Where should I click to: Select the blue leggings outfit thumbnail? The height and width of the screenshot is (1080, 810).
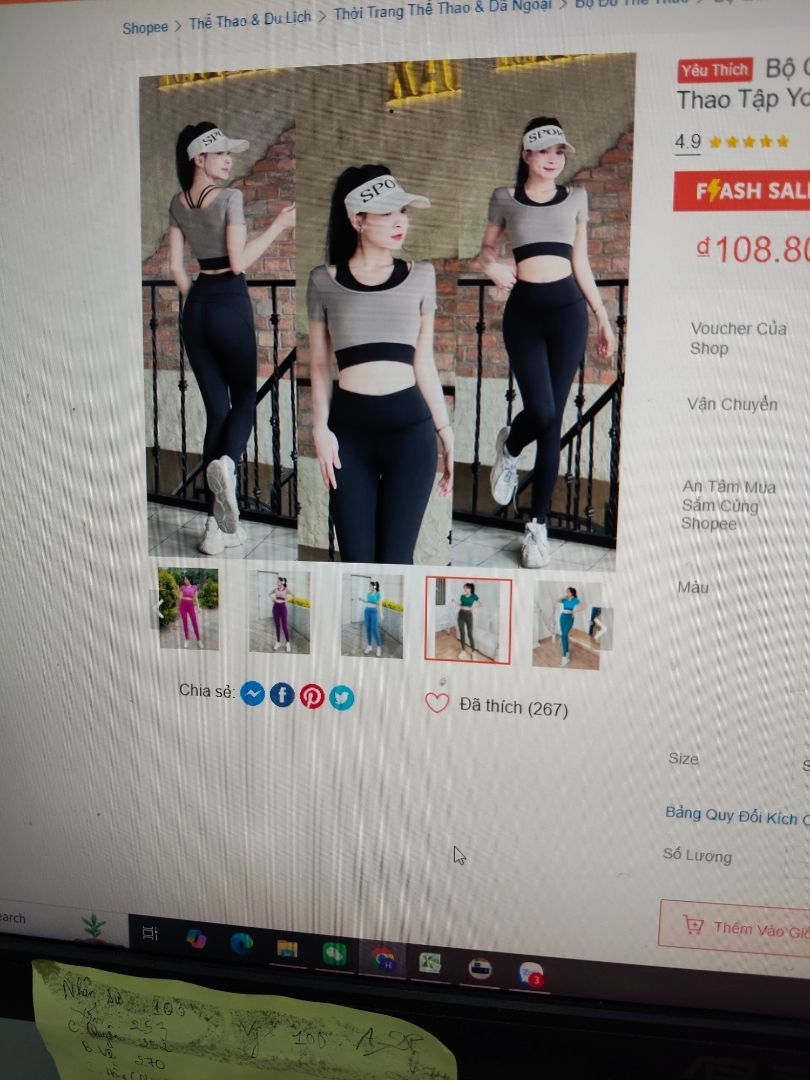(x=372, y=616)
